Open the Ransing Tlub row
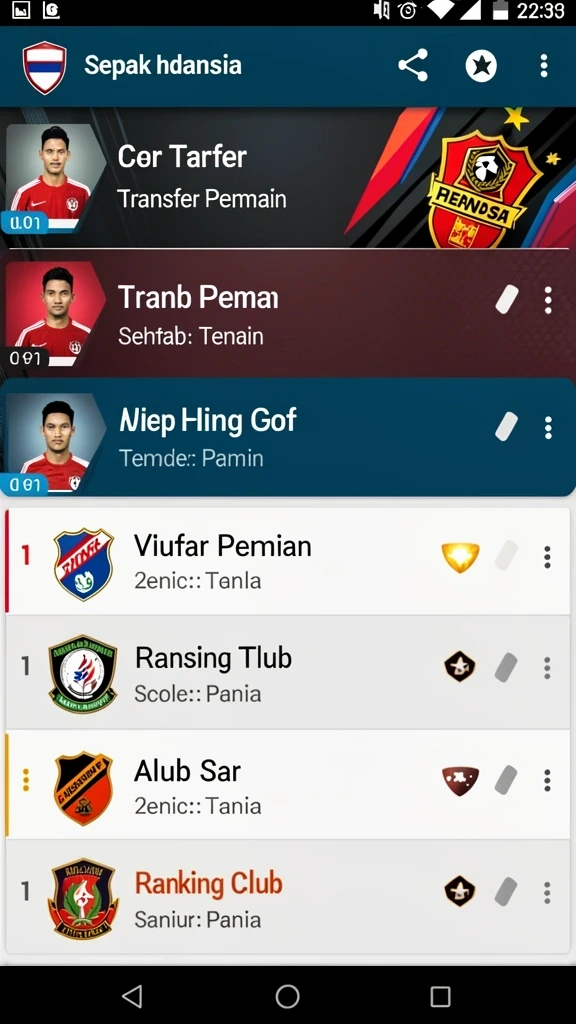The width and height of the screenshot is (576, 1024). 288,672
